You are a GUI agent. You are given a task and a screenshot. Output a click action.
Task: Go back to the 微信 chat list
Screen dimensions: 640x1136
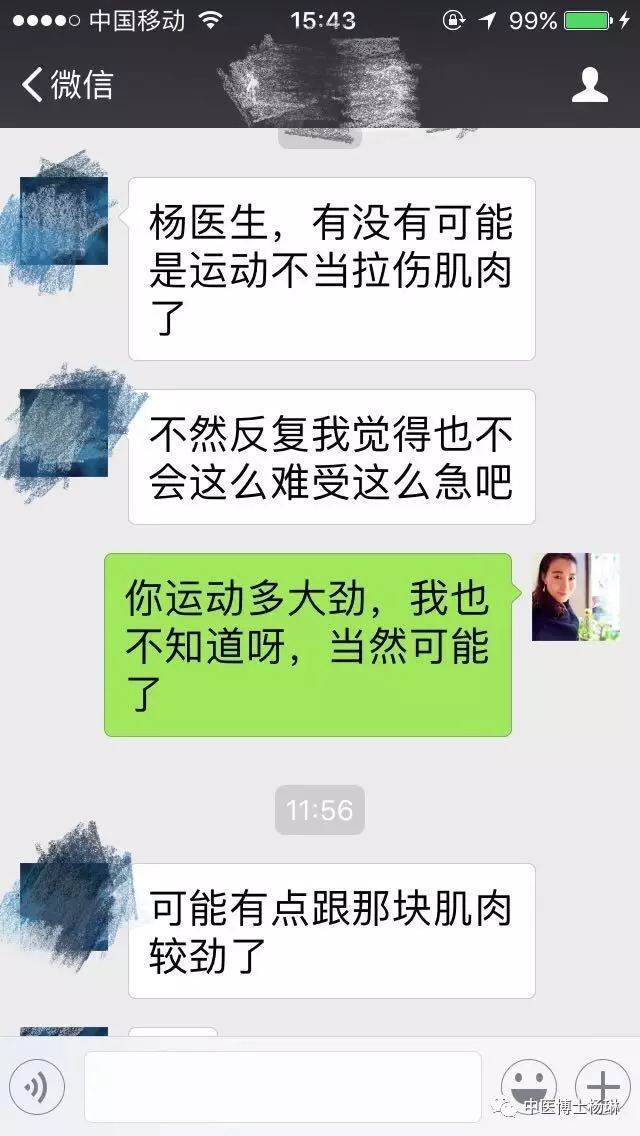(66, 85)
